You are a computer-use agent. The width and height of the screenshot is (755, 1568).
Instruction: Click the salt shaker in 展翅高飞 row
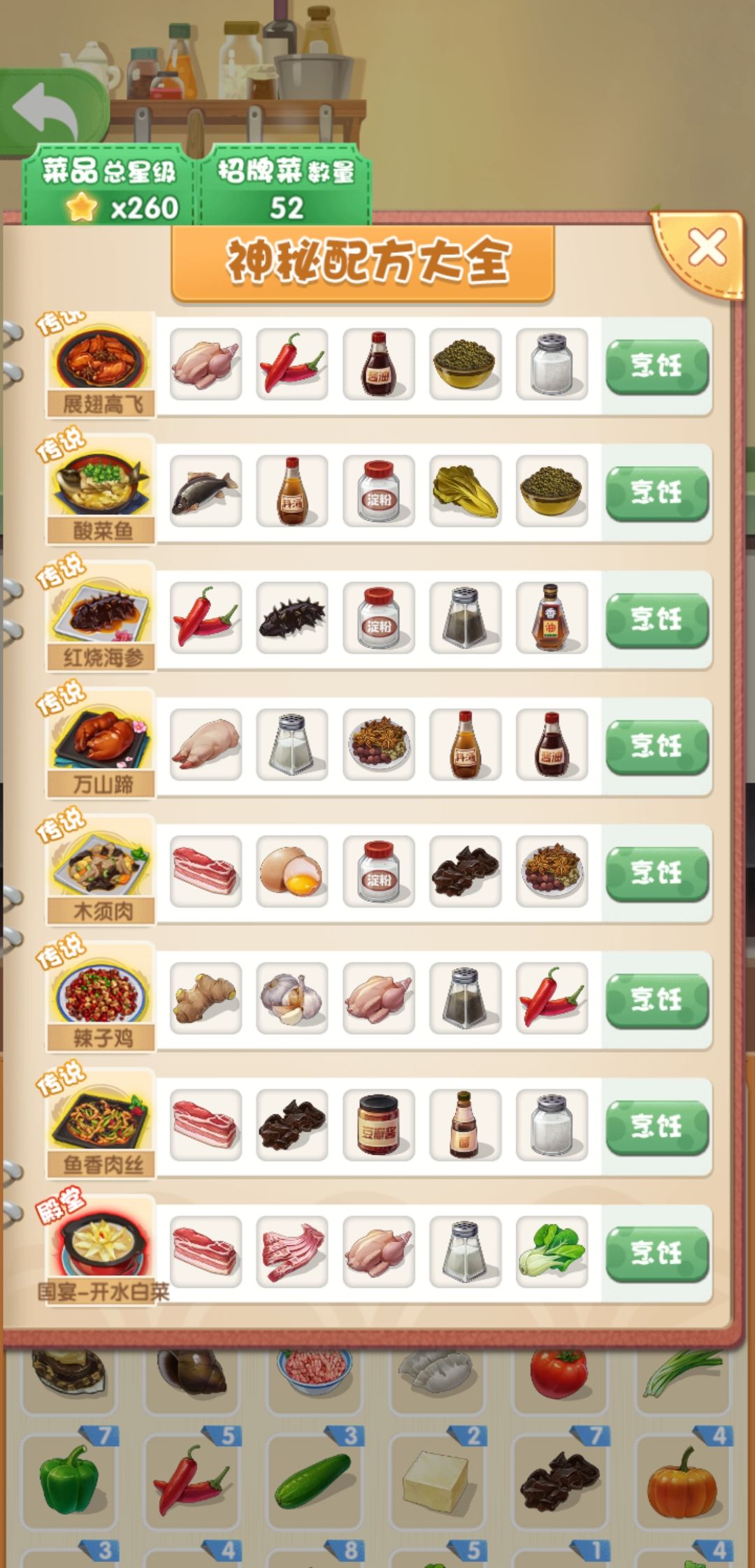(x=552, y=363)
